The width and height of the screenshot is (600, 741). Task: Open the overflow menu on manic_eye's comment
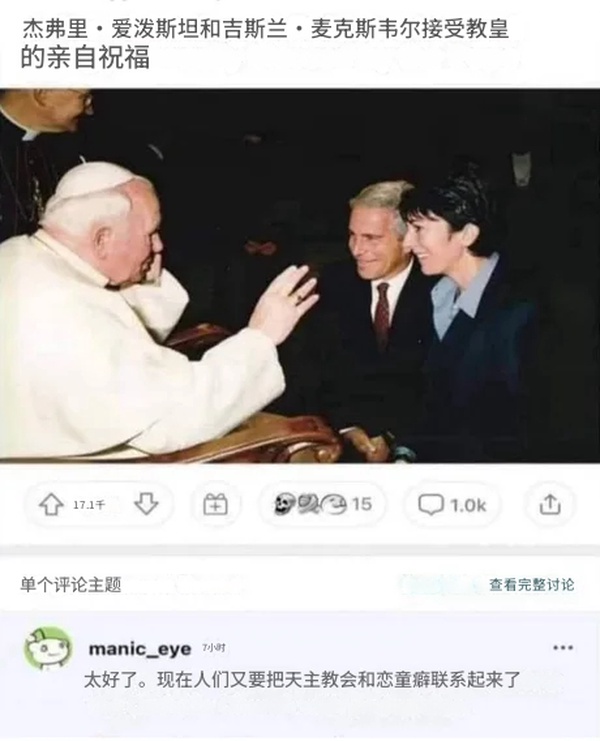click(x=563, y=648)
